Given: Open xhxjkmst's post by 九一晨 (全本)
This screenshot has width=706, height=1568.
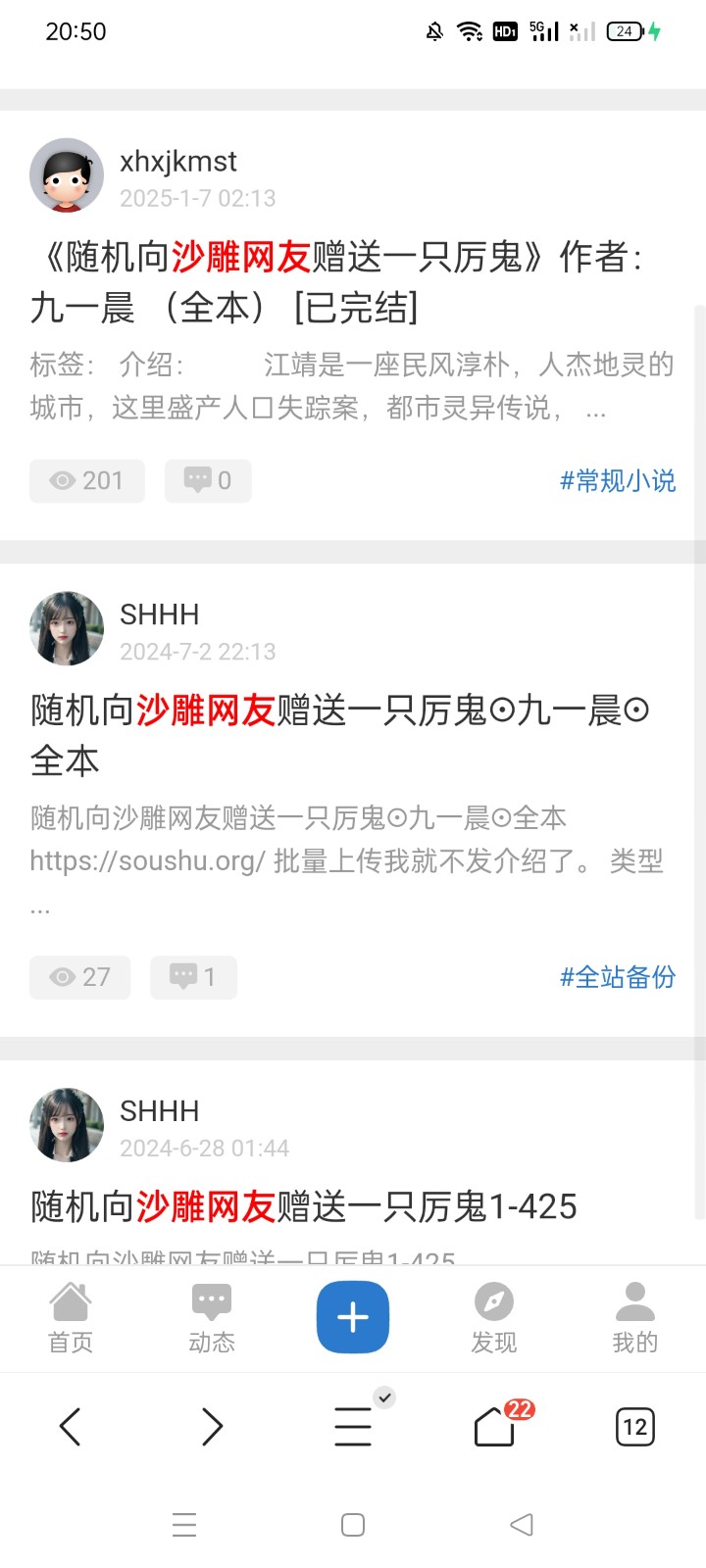Looking at the screenshot, I should pyautogui.click(x=333, y=282).
